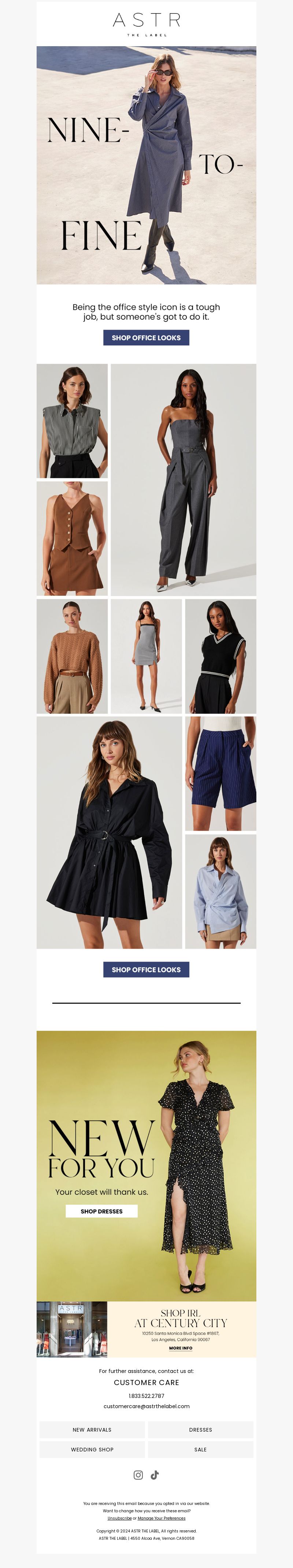Open the striped sleeveless top photo
Image resolution: width=293 pixels, height=1568 pixels.
(72, 421)
